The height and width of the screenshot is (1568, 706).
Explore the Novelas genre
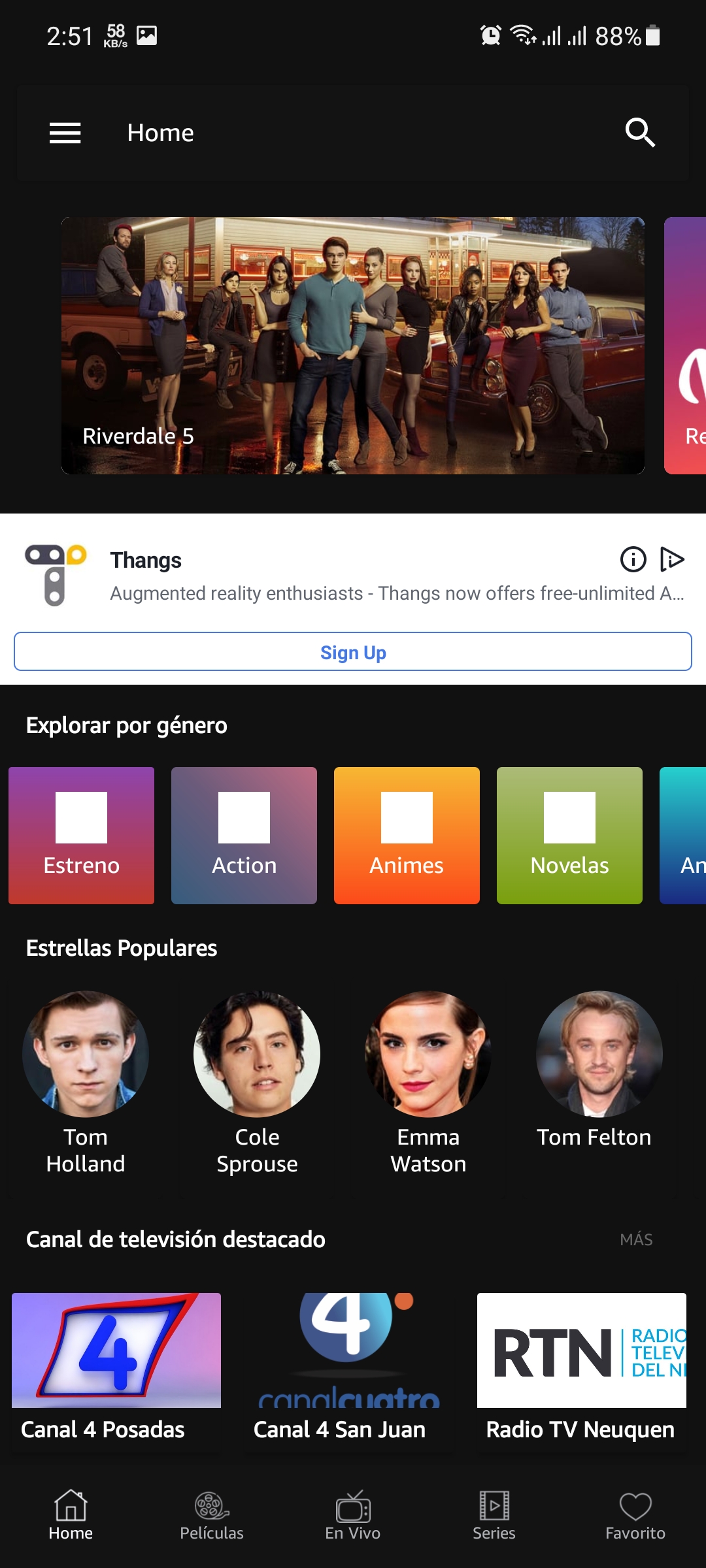click(x=569, y=836)
